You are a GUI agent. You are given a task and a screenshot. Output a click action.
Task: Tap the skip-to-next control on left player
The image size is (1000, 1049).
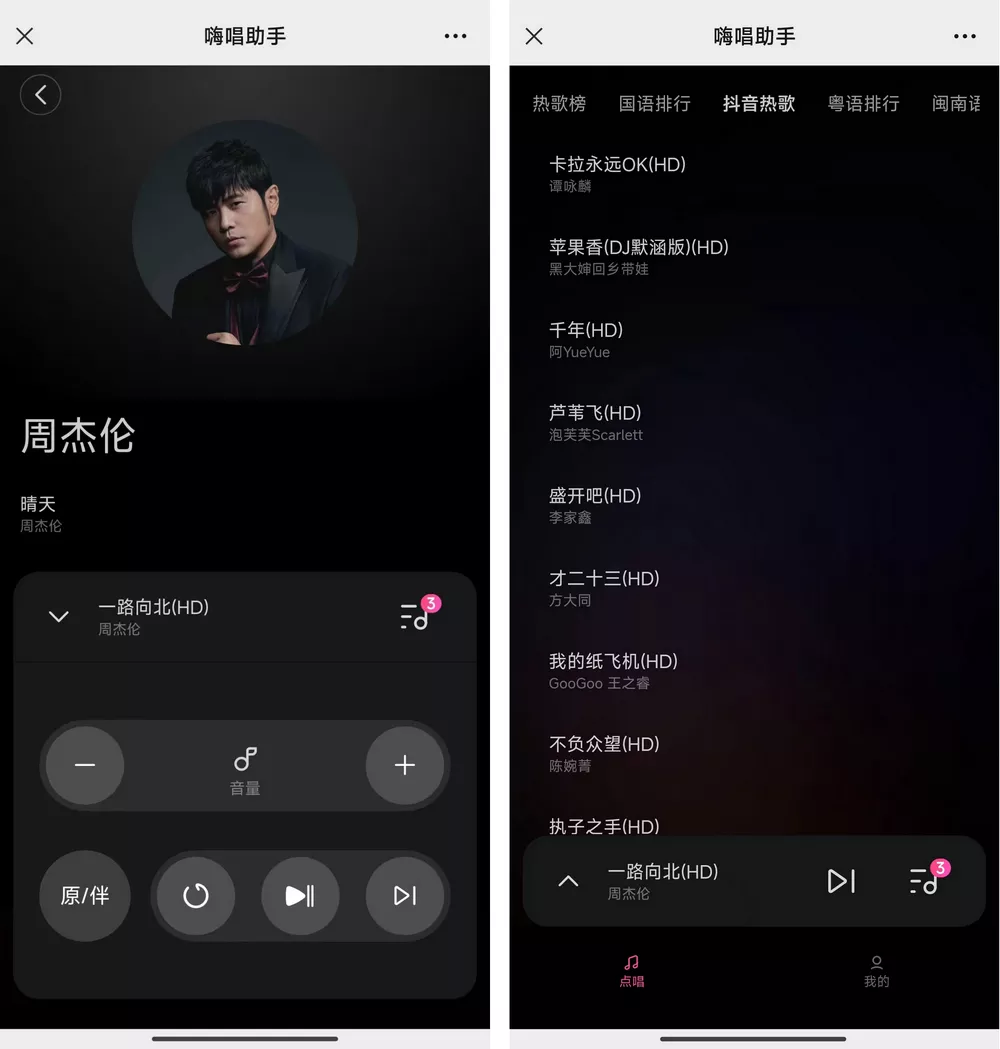(x=405, y=896)
